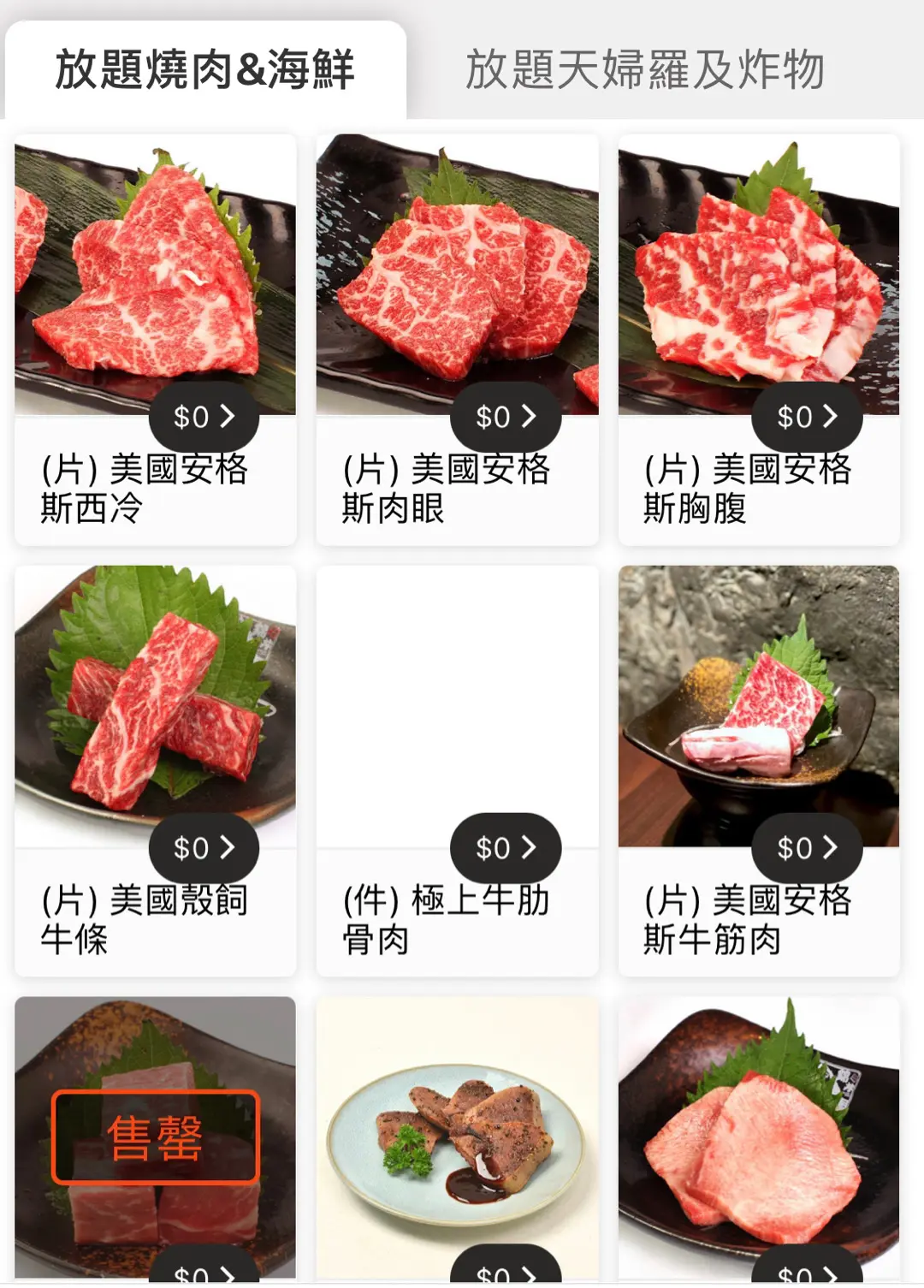
Task: View the (片) 美國安格斯胸腹 card
Action: [x=759, y=282]
